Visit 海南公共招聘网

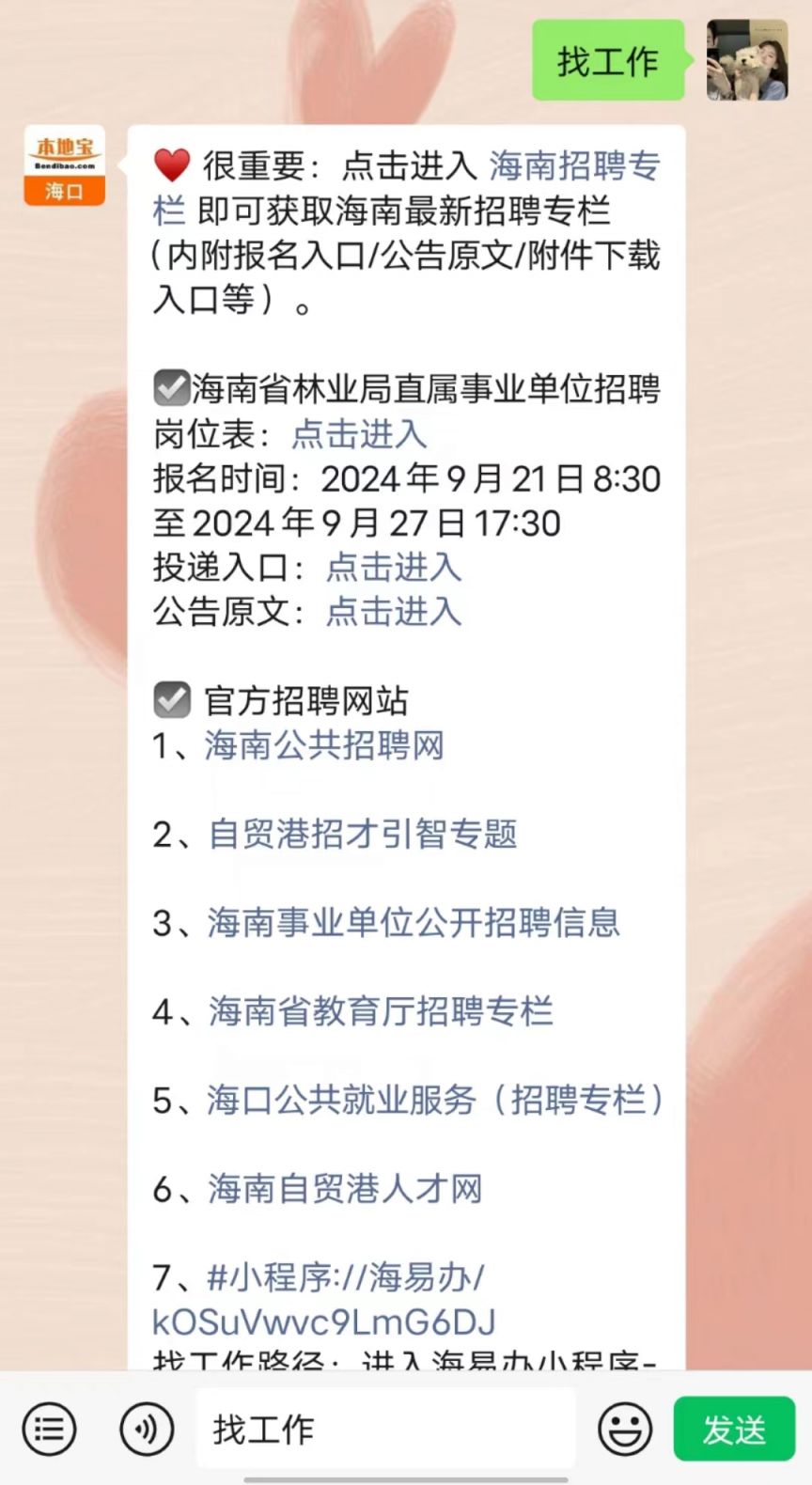[x=324, y=746]
